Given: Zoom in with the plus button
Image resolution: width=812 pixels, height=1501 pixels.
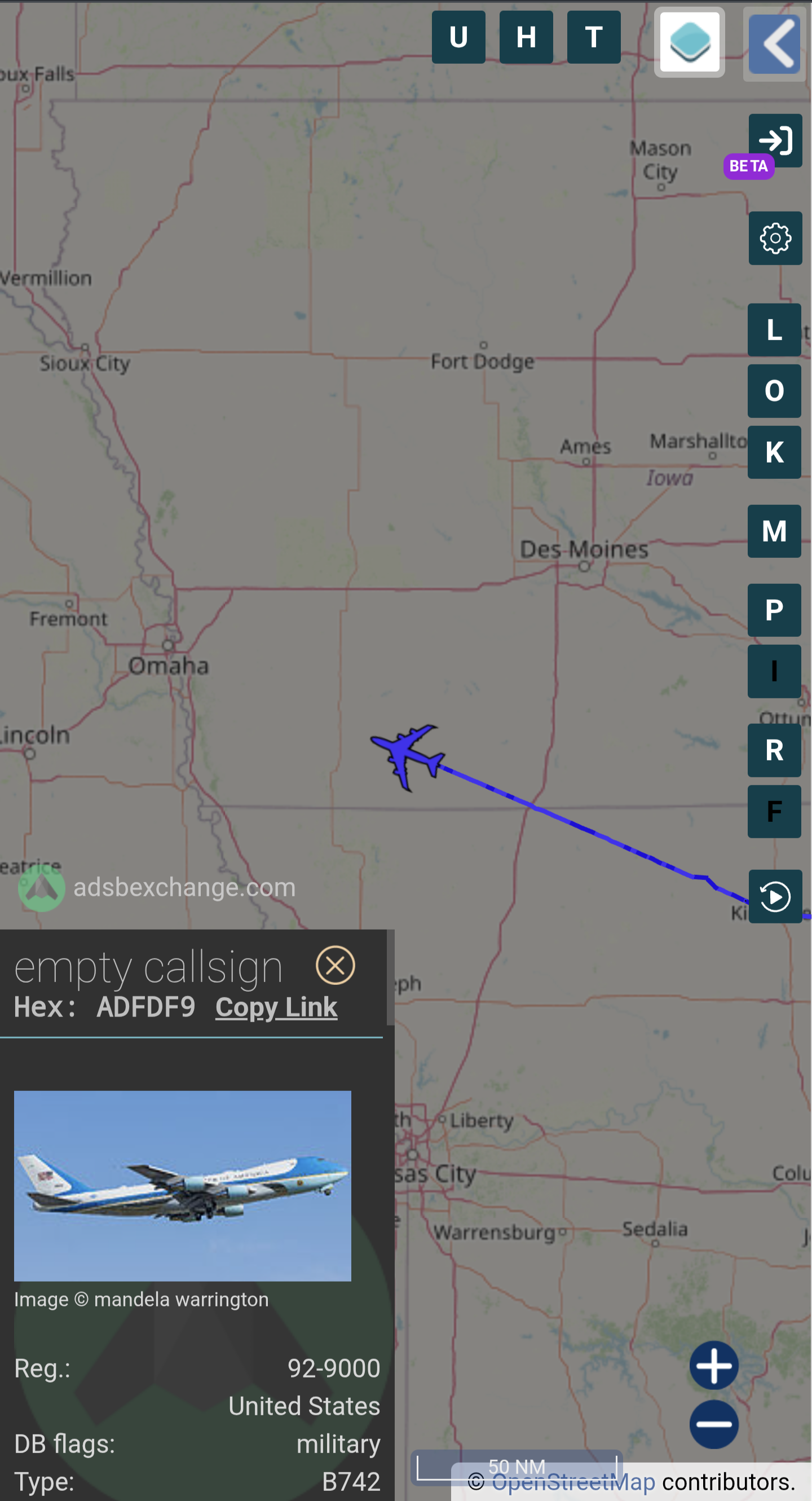Looking at the screenshot, I should pyautogui.click(x=713, y=1365).
